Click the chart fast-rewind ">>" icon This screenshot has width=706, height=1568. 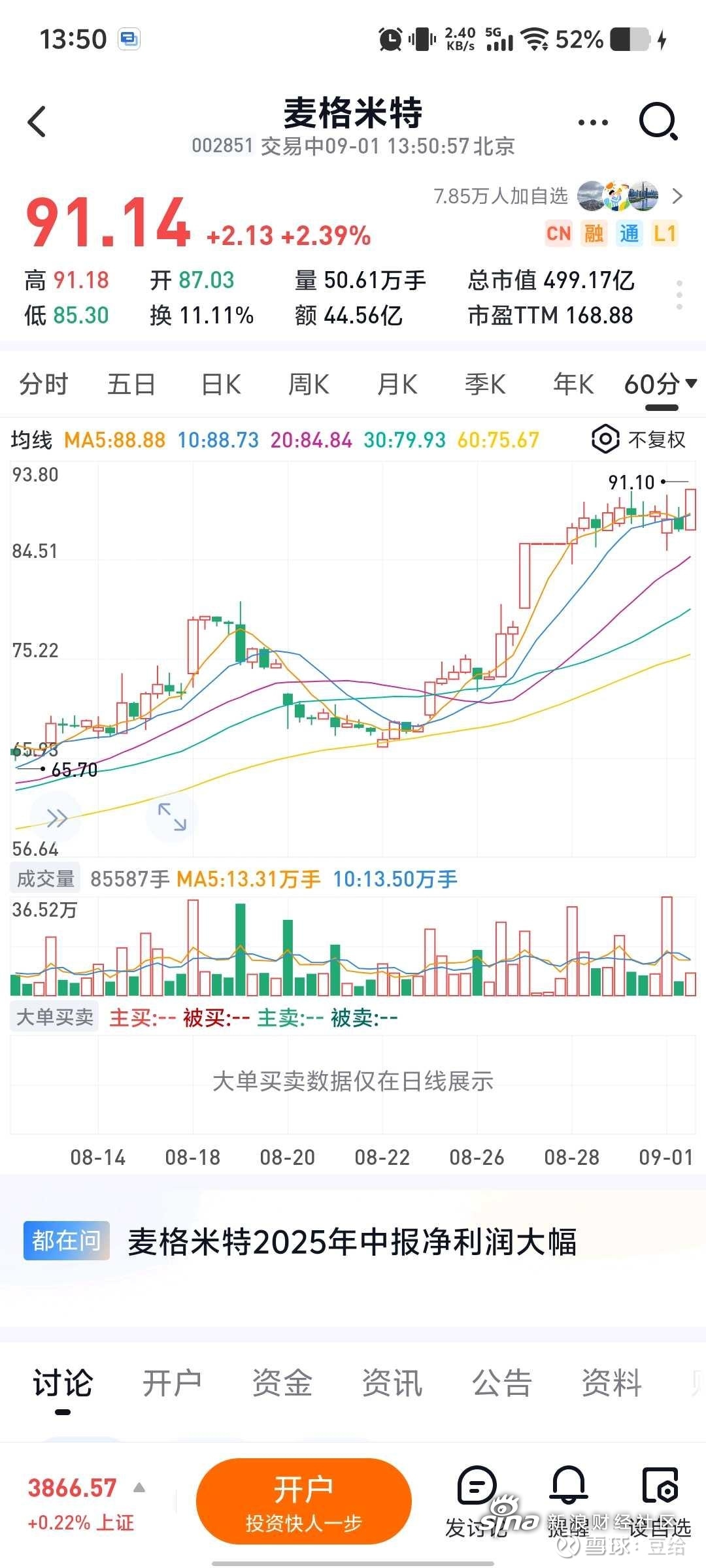tap(58, 816)
